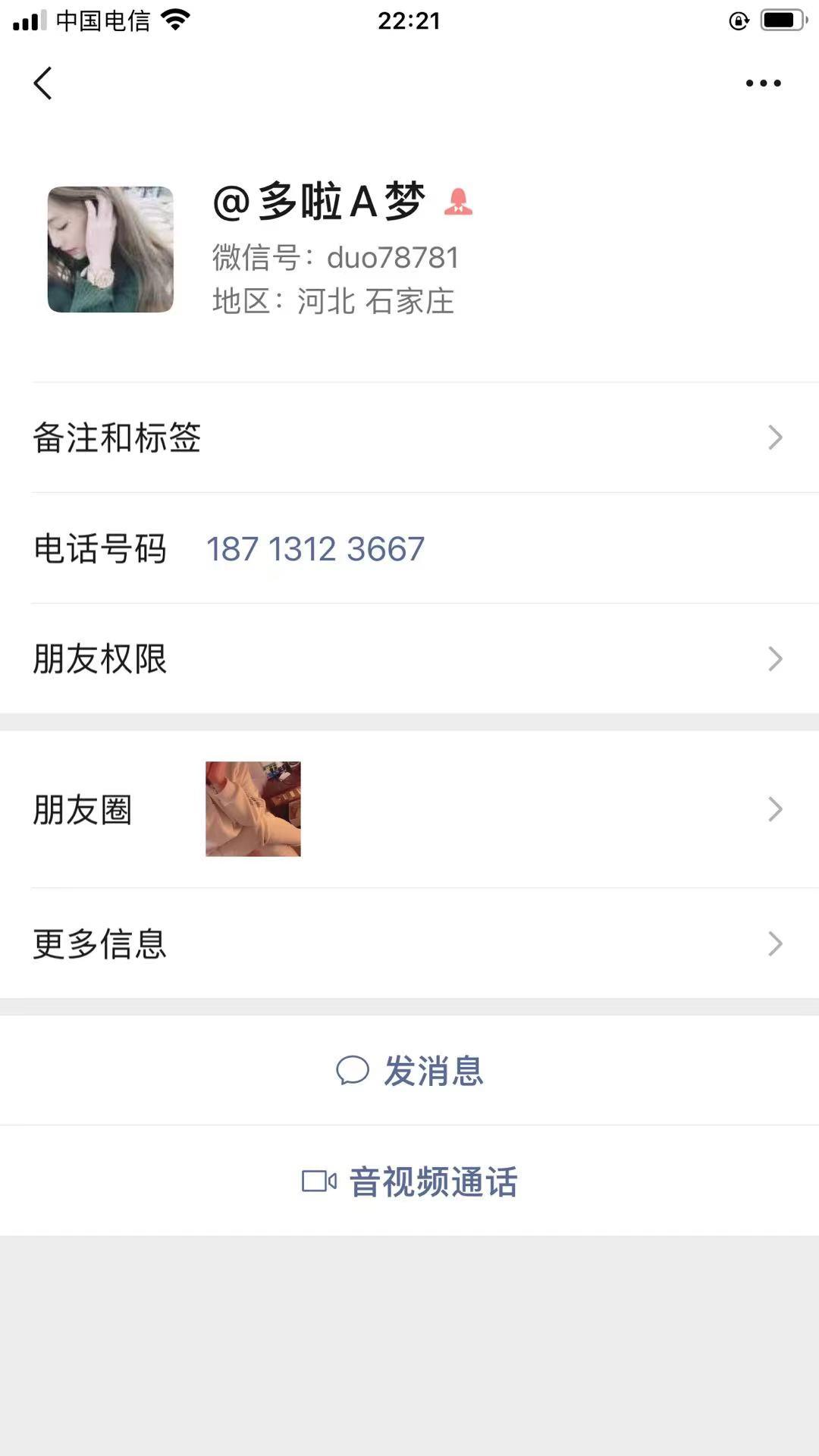Open 备注和标签 settings row

point(409,438)
